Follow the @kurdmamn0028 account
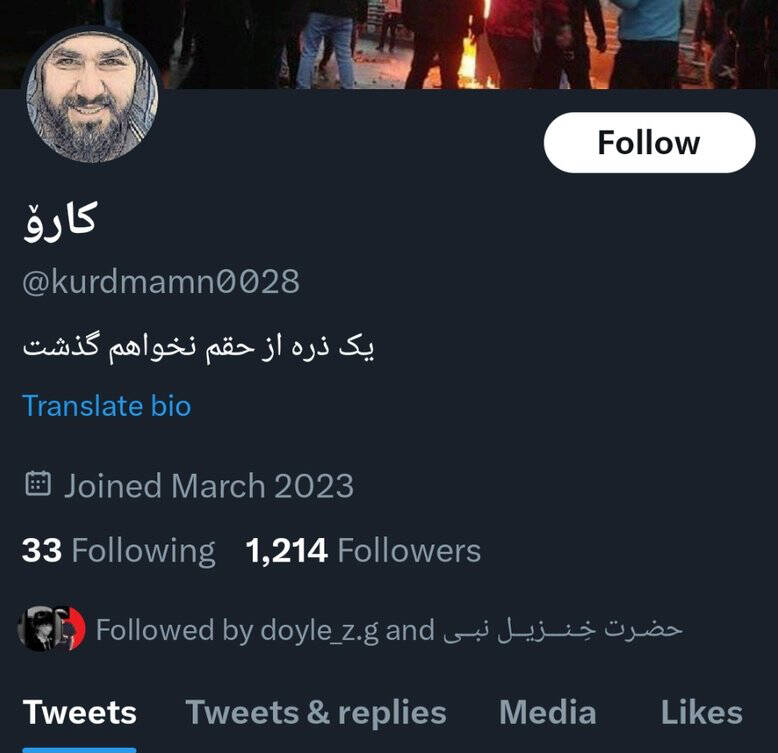 (x=649, y=143)
